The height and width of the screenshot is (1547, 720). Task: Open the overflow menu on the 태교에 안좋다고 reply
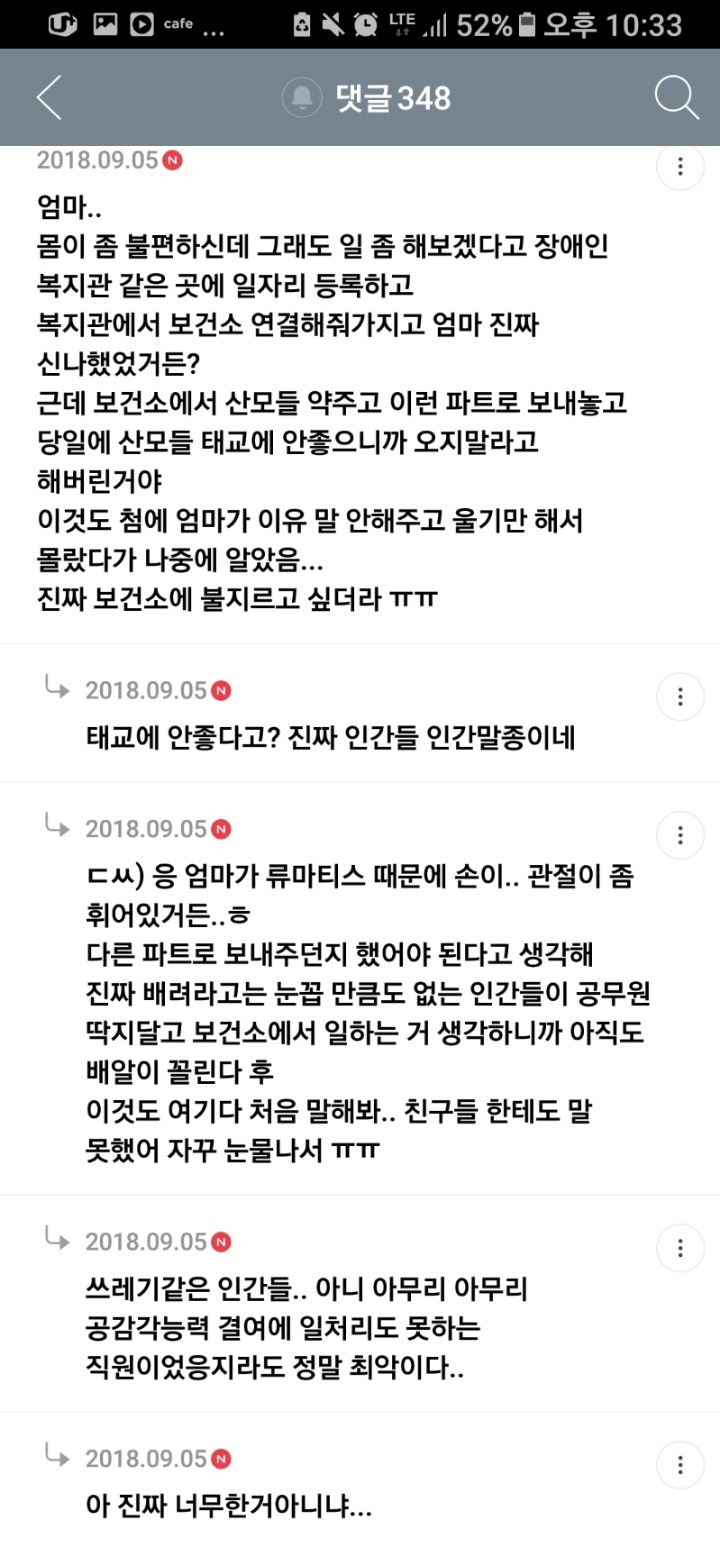(x=680, y=696)
